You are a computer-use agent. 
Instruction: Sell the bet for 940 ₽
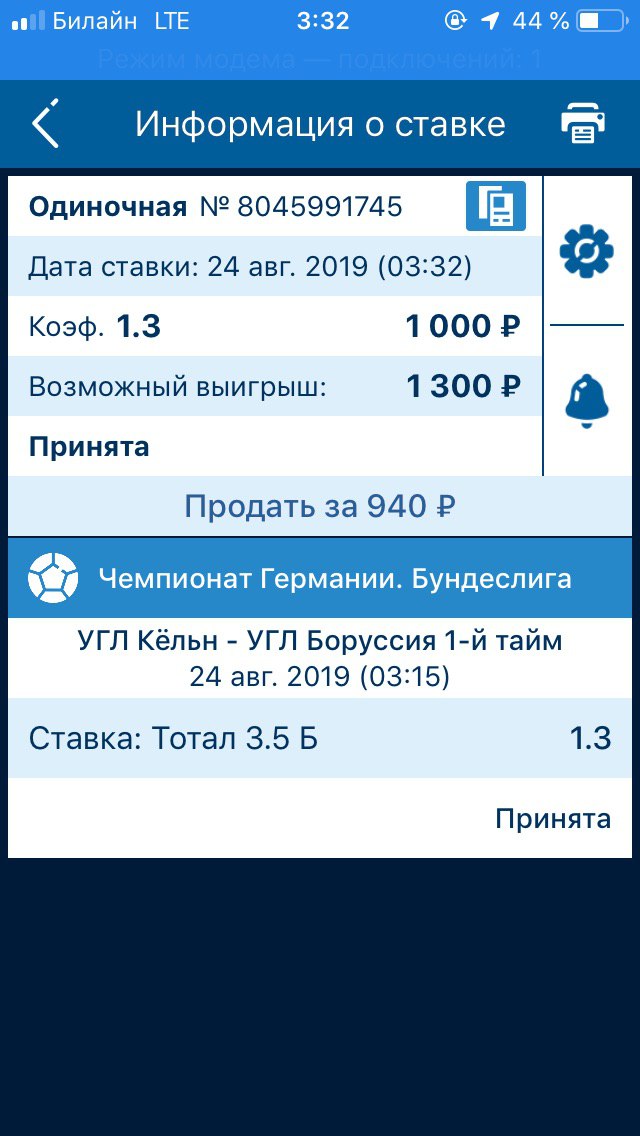pyautogui.click(x=320, y=506)
